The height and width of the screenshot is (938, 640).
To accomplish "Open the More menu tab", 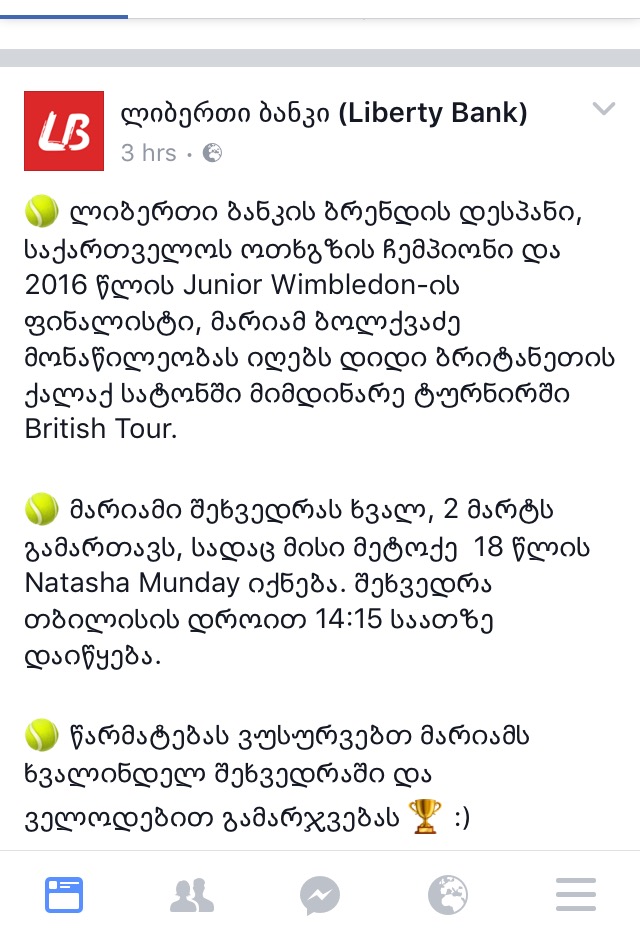I will pos(576,894).
